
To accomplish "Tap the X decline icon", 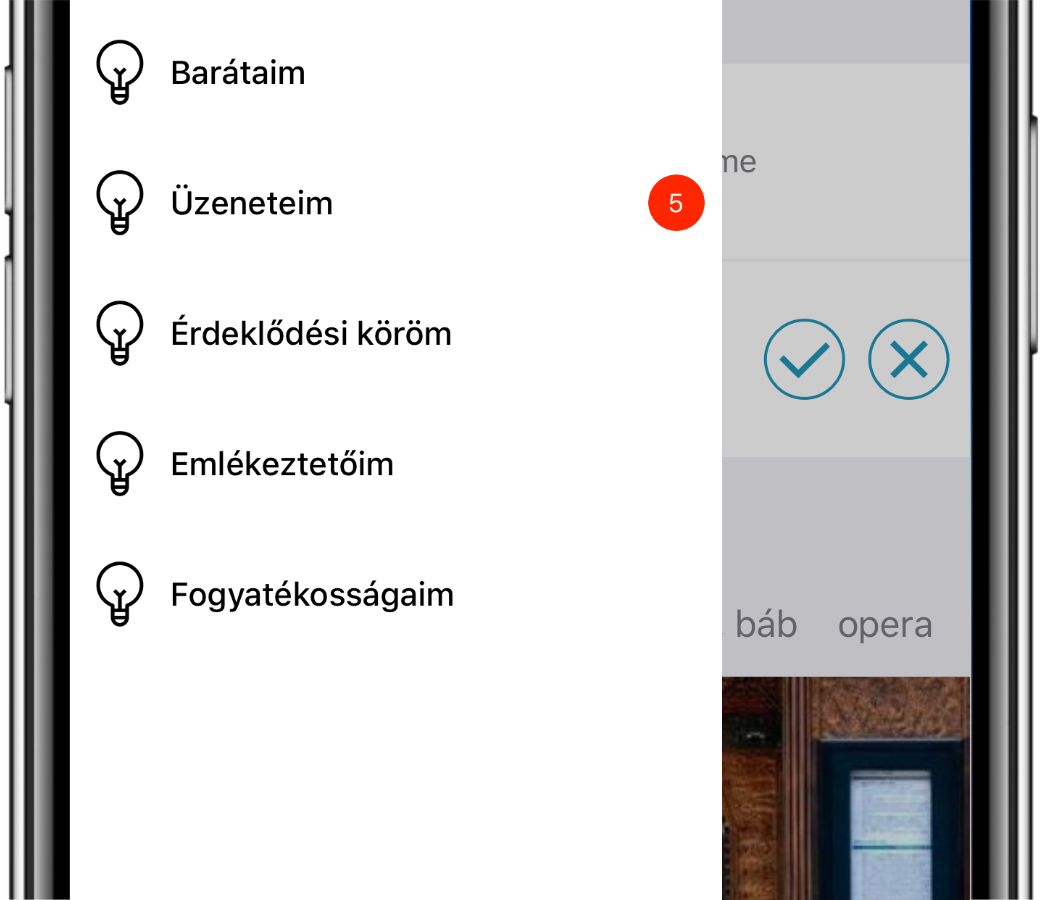I will (x=908, y=360).
